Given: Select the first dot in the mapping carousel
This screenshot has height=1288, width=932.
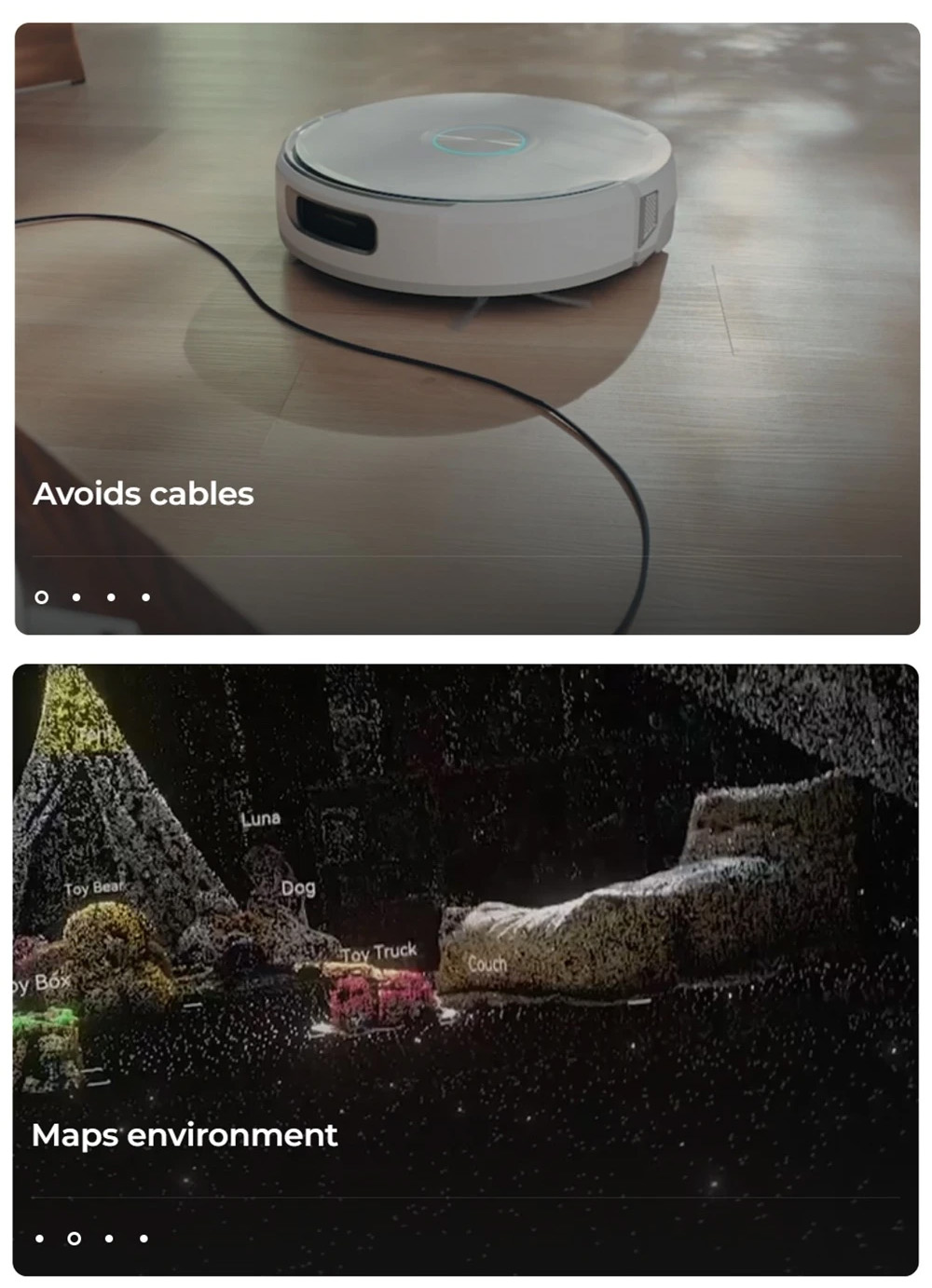Looking at the screenshot, I should (40, 1239).
